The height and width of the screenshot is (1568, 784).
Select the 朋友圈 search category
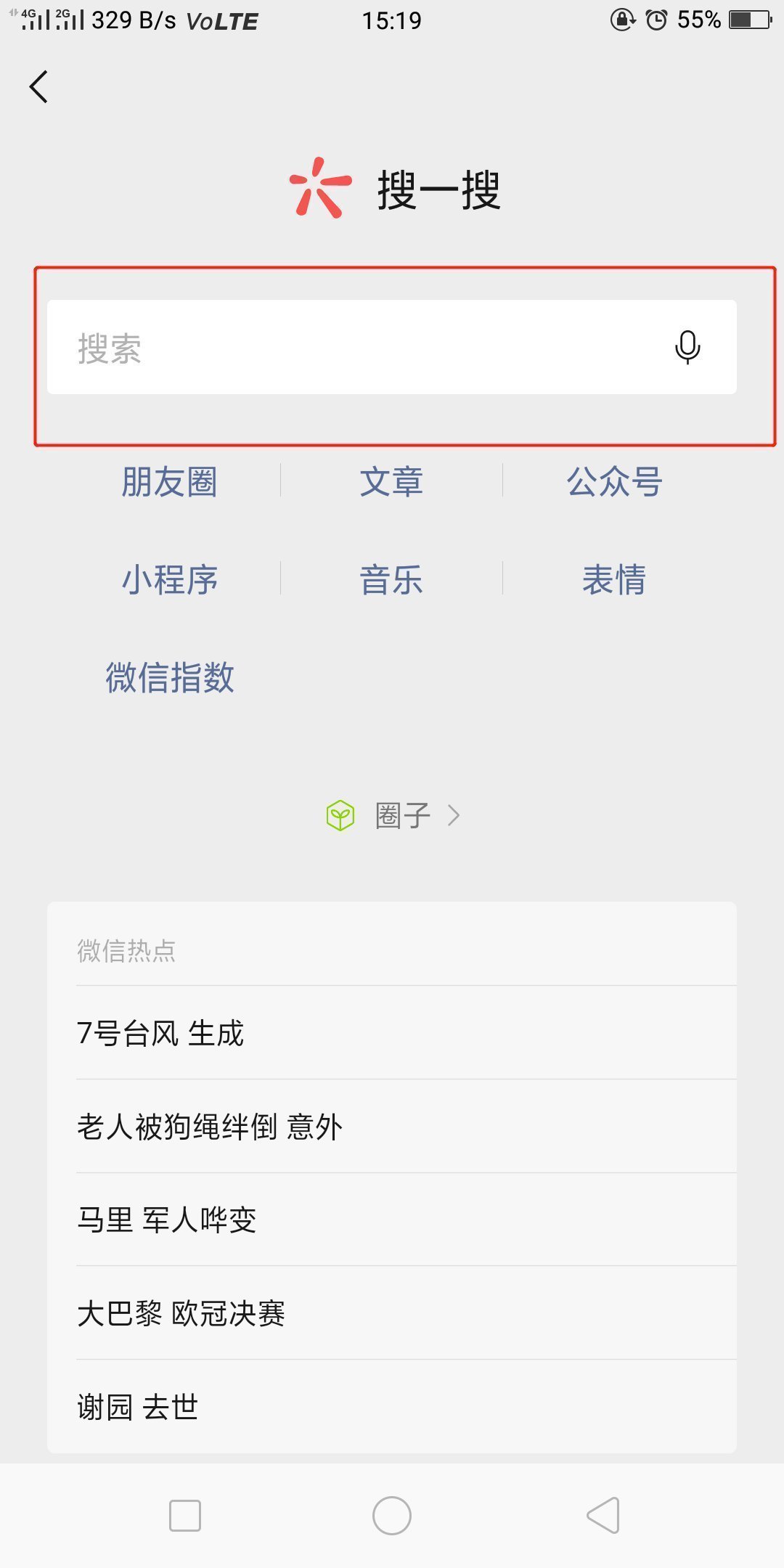pos(169,482)
